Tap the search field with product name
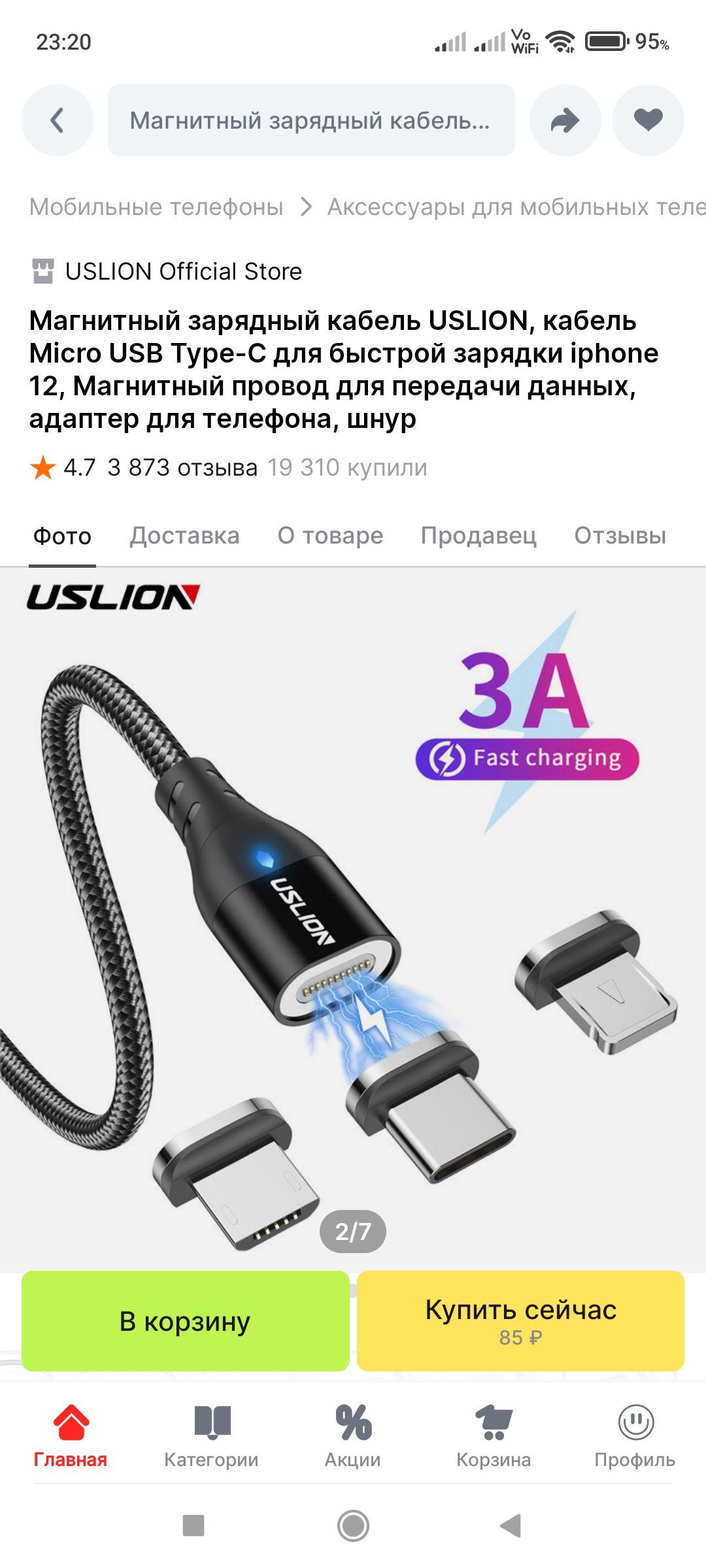The width and height of the screenshot is (706, 1568). [311, 120]
